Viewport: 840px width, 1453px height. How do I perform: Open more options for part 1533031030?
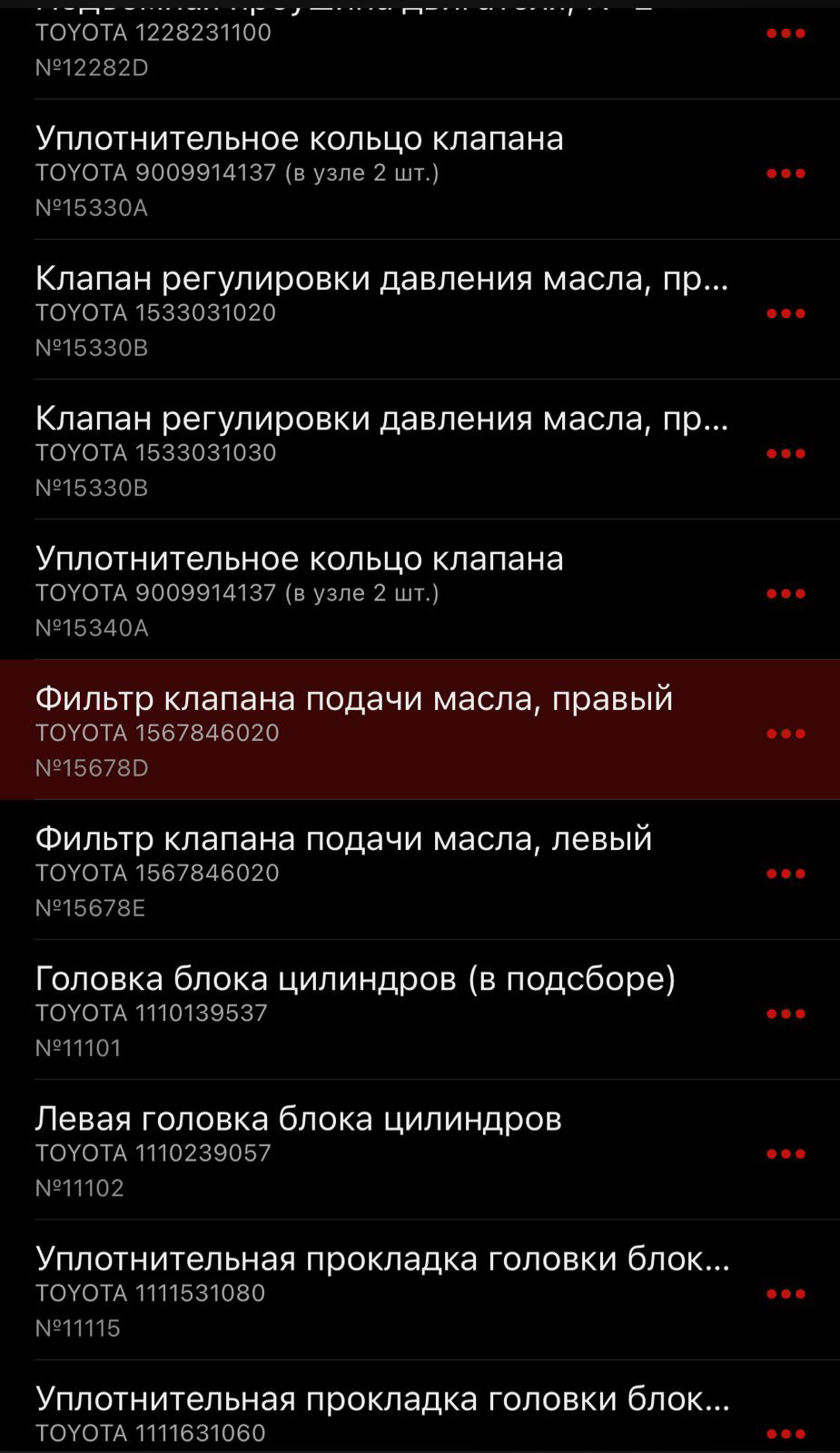(x=786, y=453)
